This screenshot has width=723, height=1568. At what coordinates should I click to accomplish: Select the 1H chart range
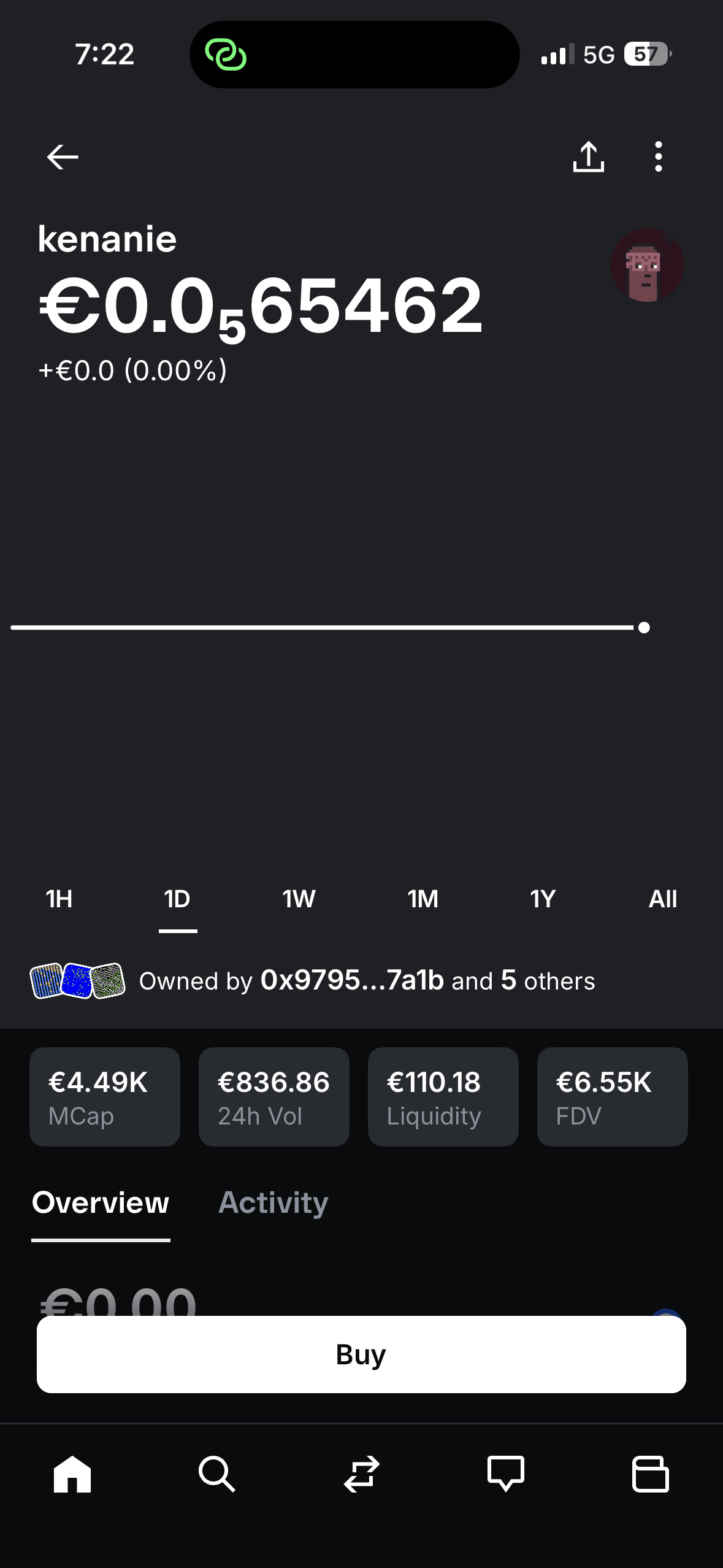click(59, 899)
